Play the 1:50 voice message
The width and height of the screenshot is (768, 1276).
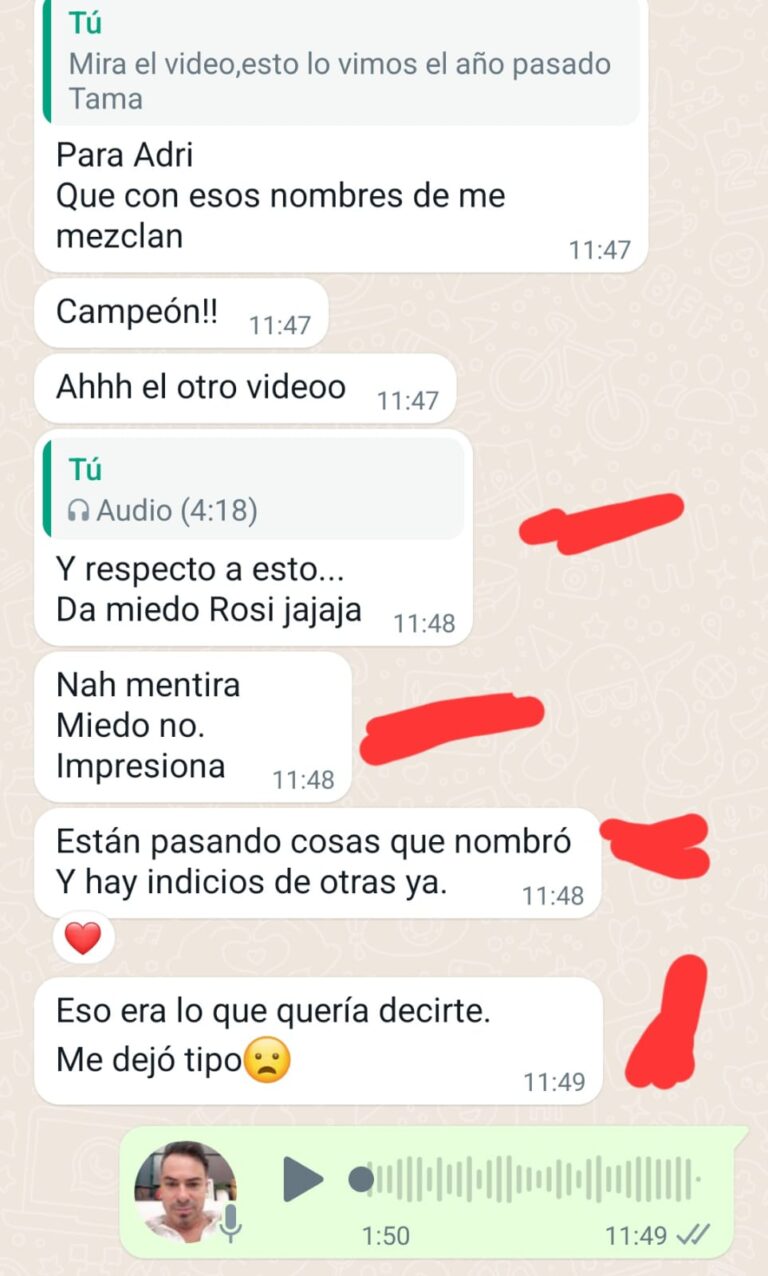(302, 1180)
